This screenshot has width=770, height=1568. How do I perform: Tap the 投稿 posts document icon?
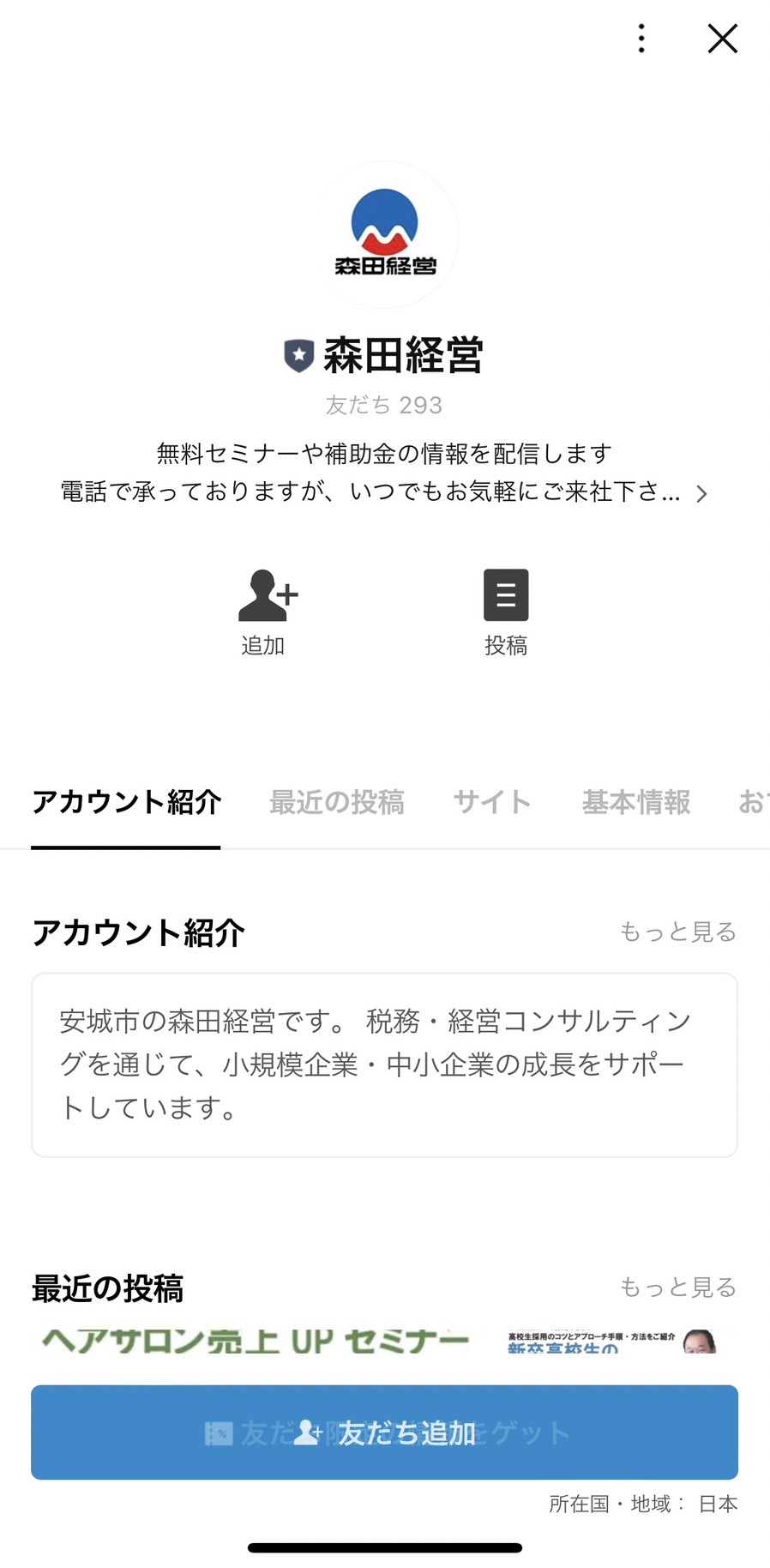(x=506, y=594)
